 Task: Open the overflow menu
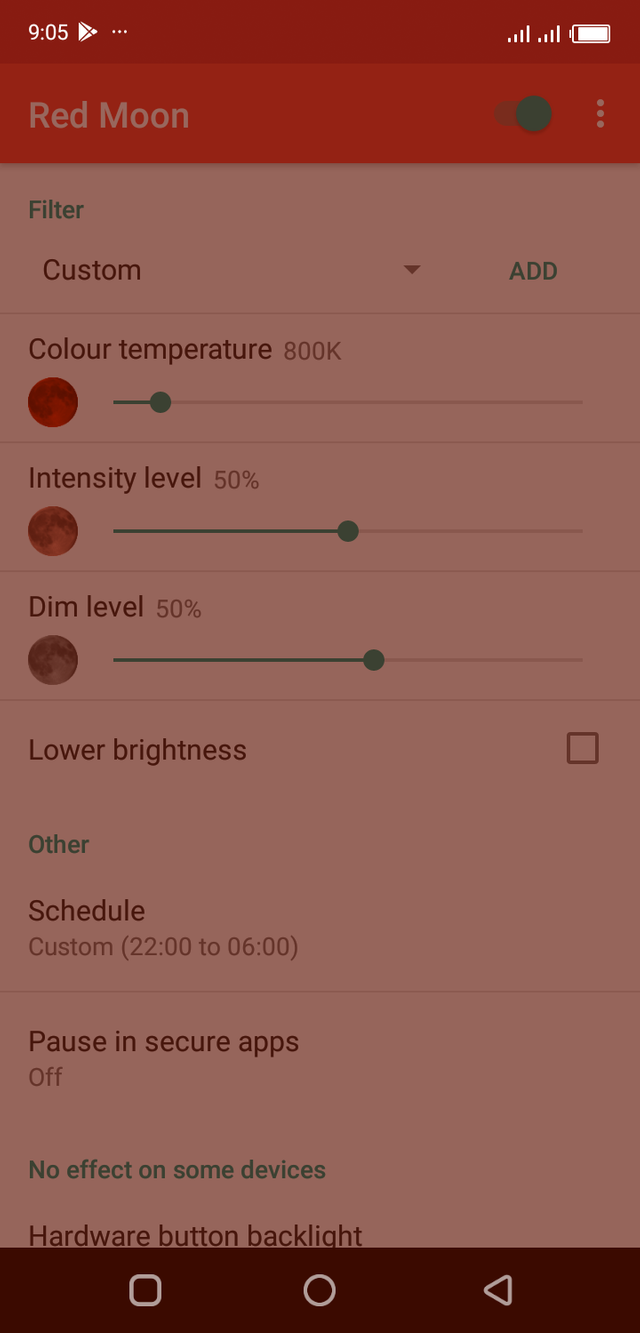click(600, 114)
